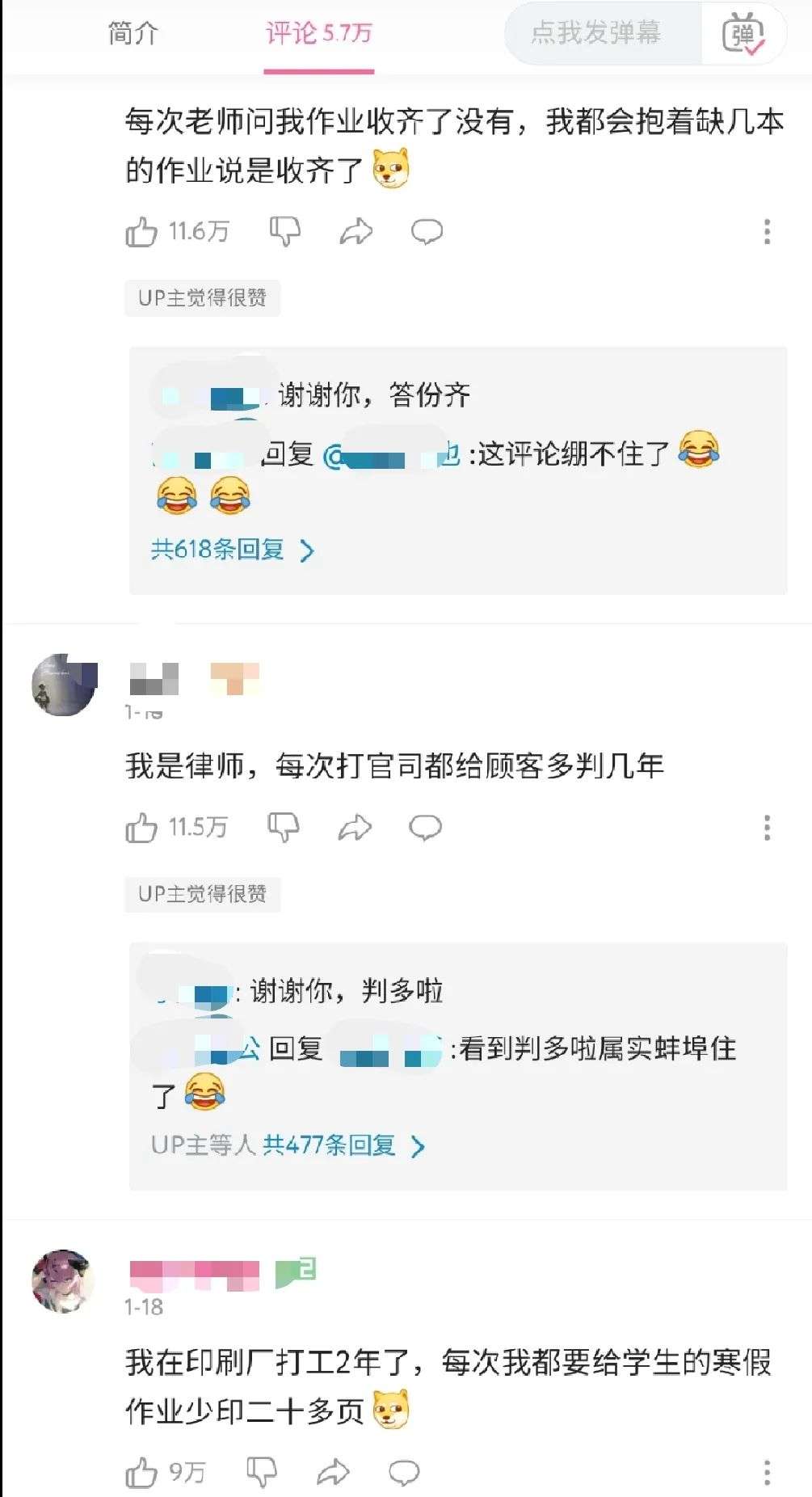Open the printing factory commenter's avatar
Image resolution: width=812 pixels, height=1497 pixels.
click(x=63, y=1280)
